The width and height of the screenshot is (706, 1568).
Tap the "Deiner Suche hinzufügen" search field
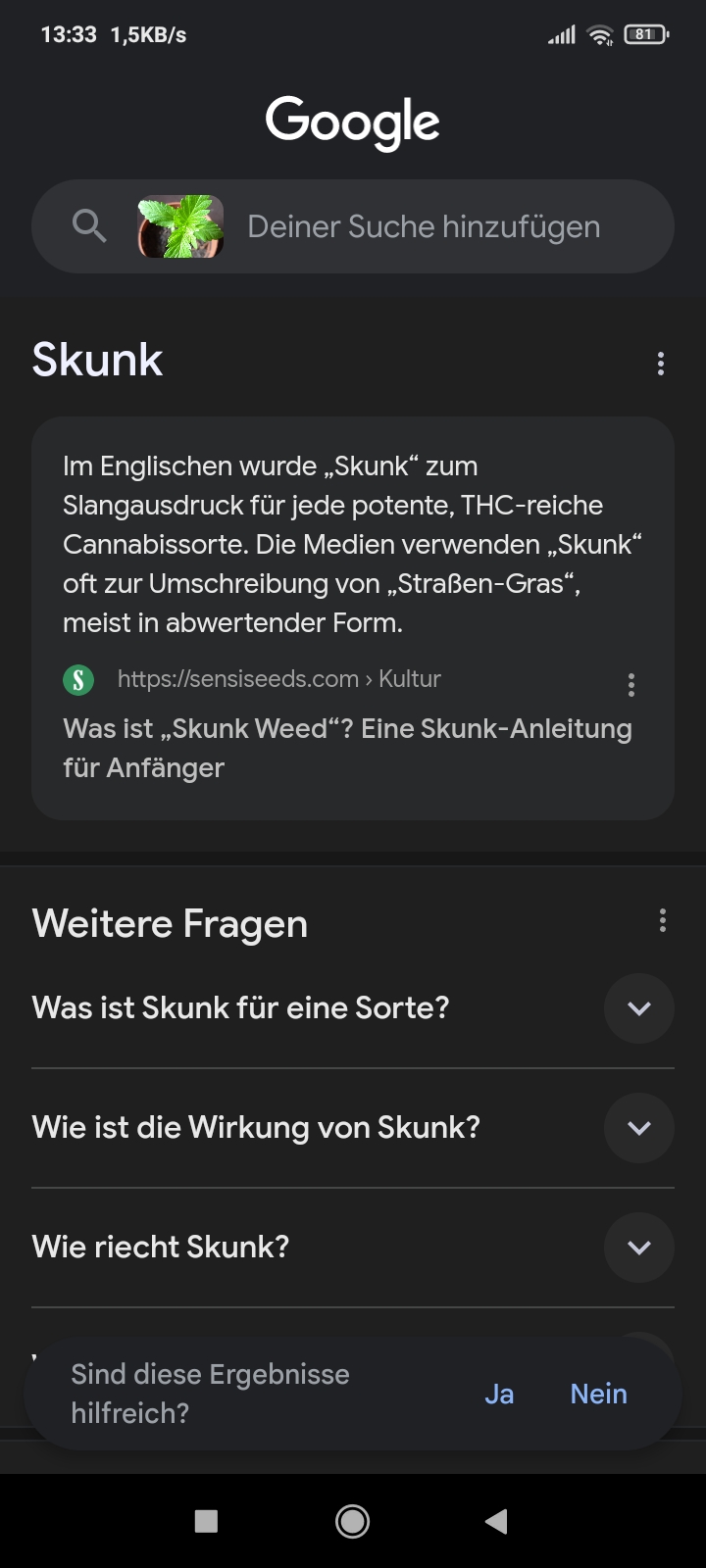coord(424,227)
